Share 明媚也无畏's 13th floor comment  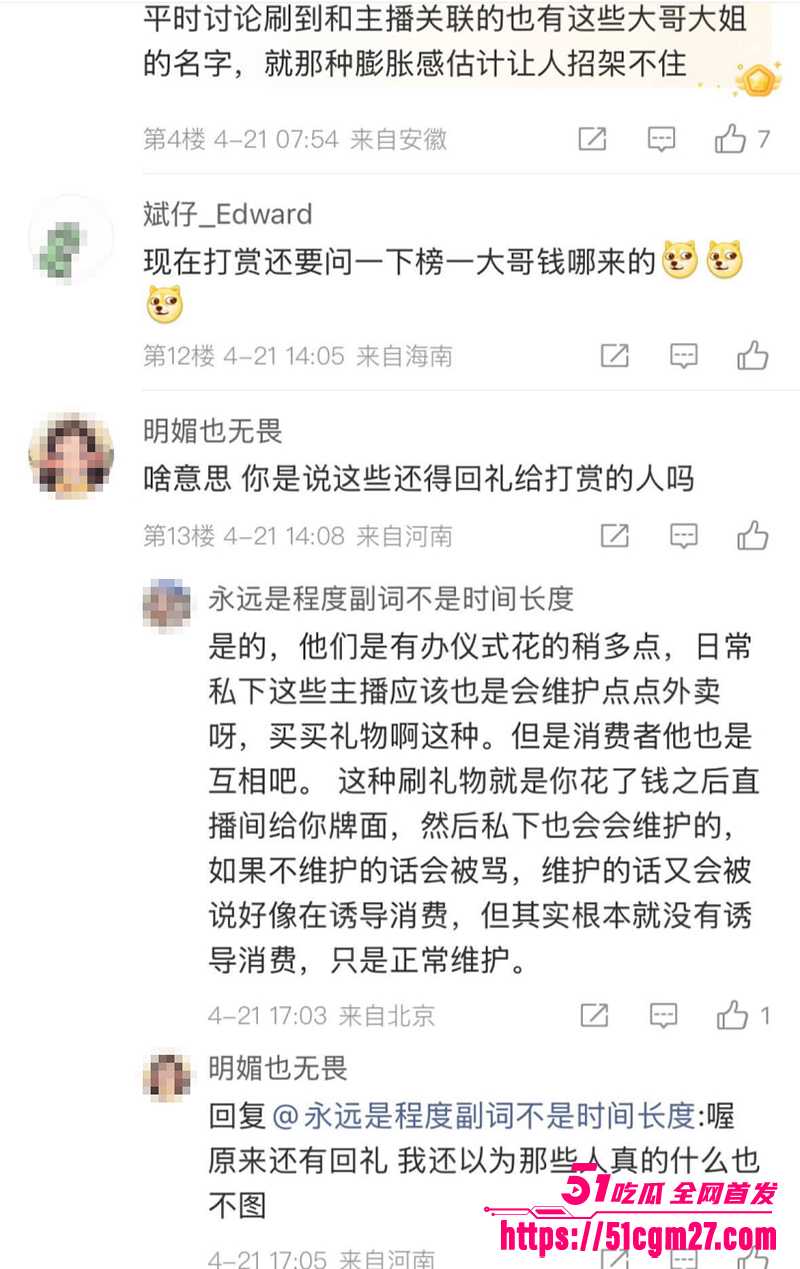click(615, 535)
